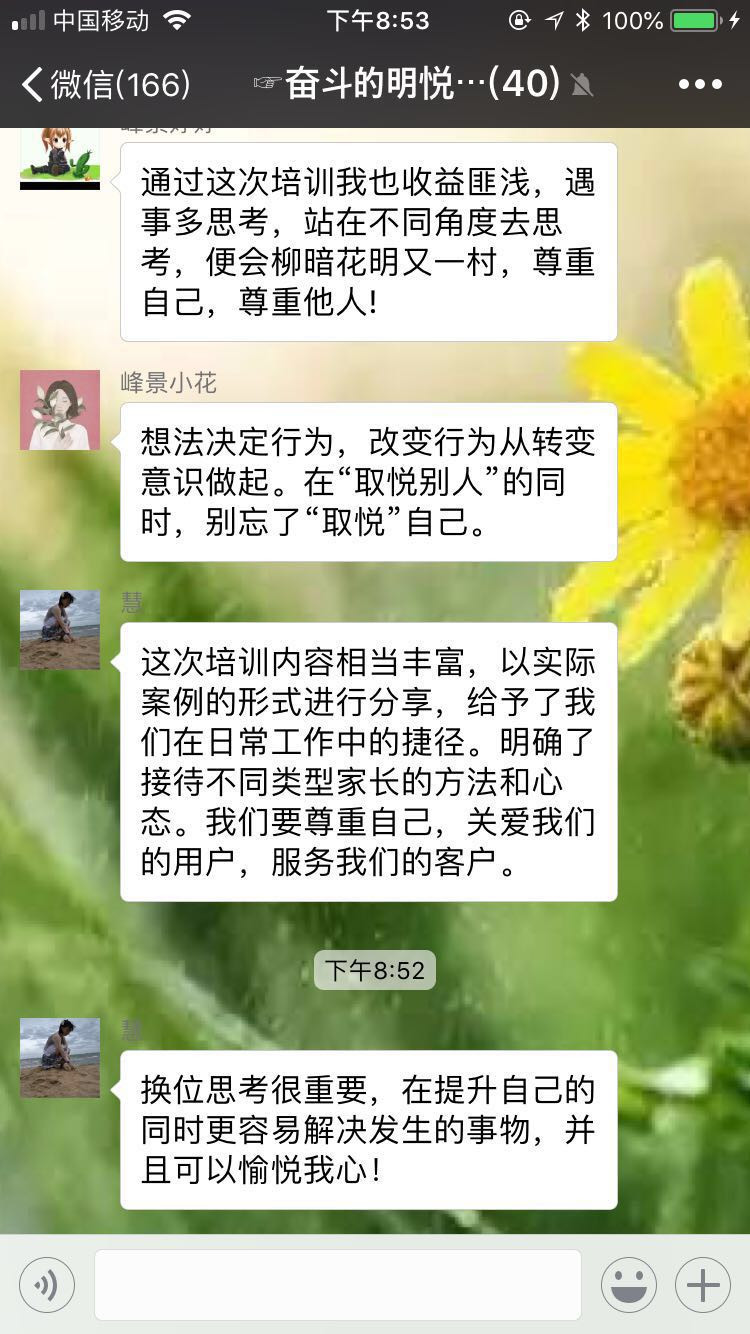Open 峰景小花's profile avatar
The width and height of the screenshot is (750, 1334).
(x=60, y=410)
